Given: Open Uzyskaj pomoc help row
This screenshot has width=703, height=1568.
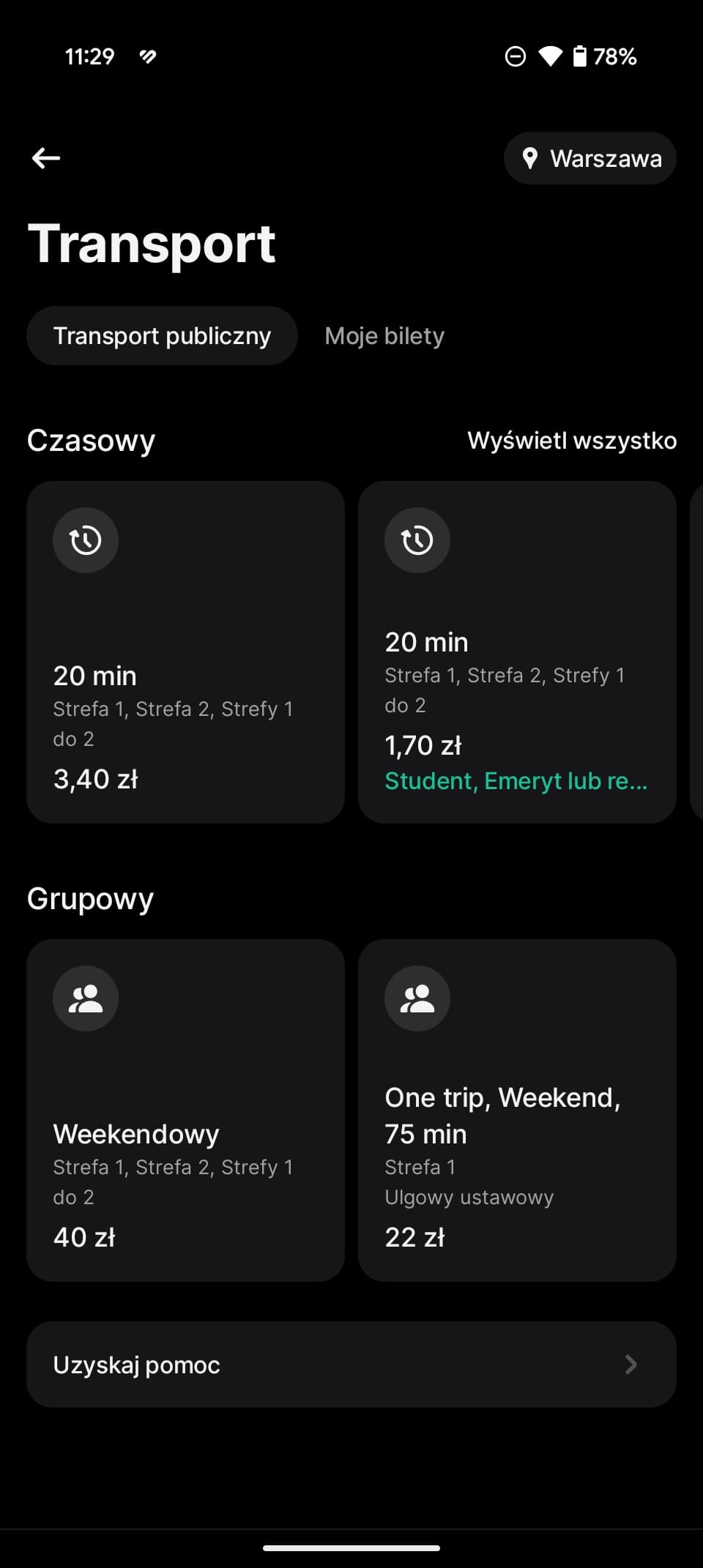Looking at the screenshot, I should [351, 1364].
